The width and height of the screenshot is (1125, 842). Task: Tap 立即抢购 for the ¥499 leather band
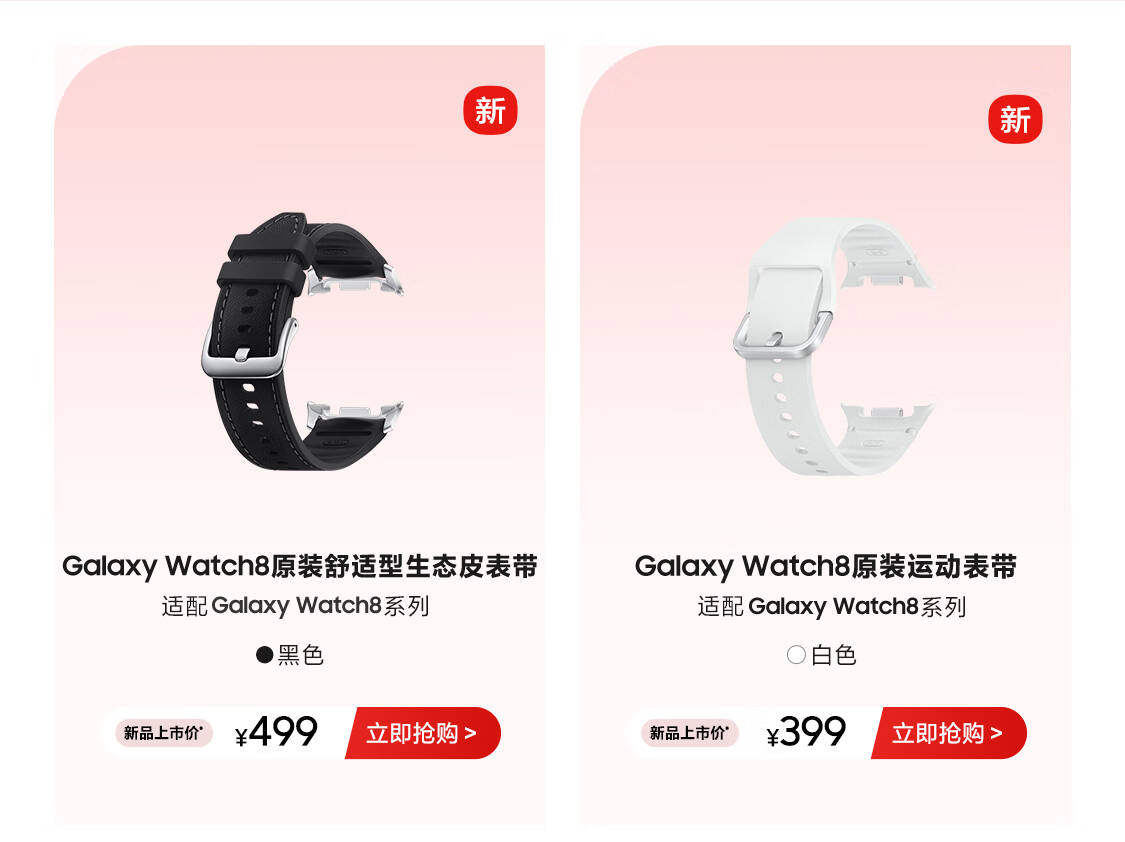[x=423, y=733]
